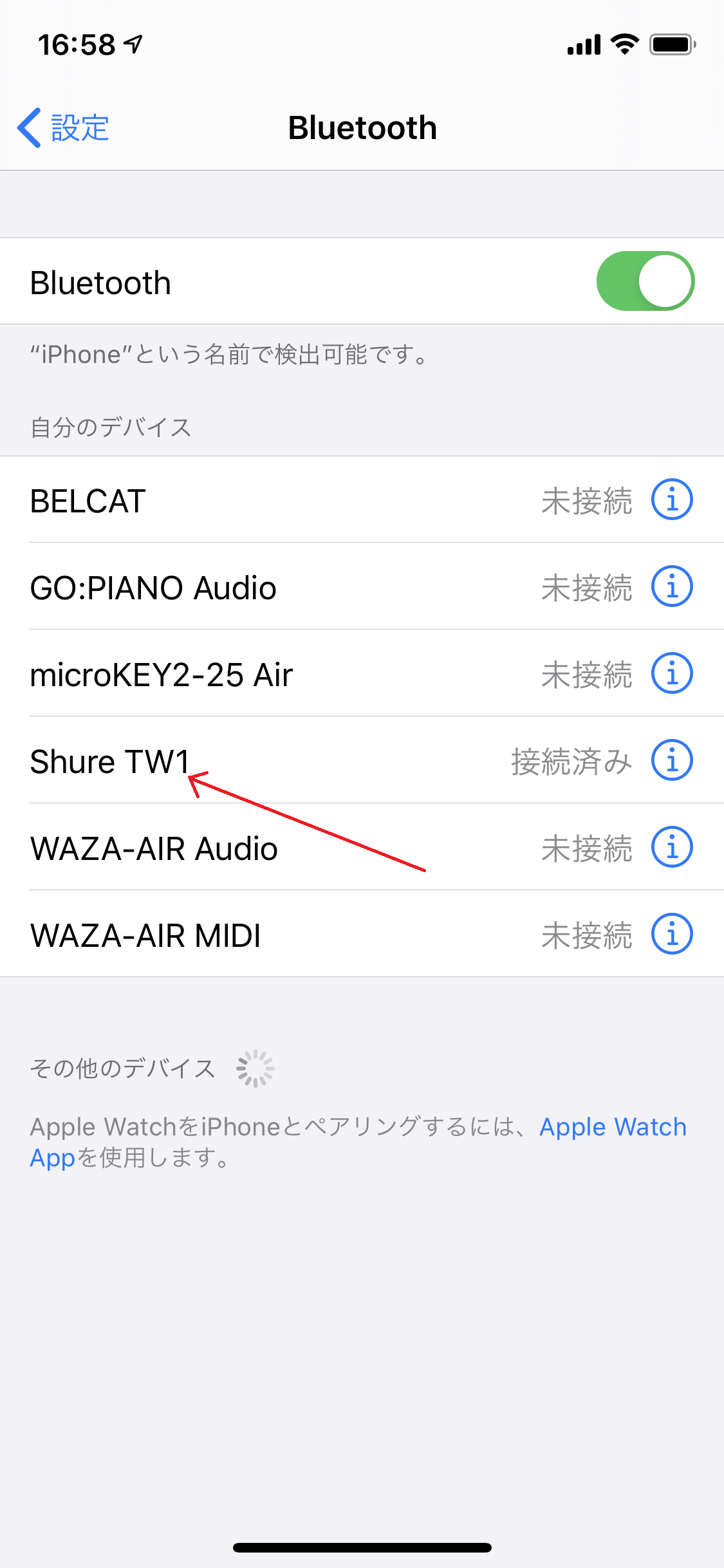724x1568 pixels.
Task: Go back to 設定
Action: click(63, 127)
